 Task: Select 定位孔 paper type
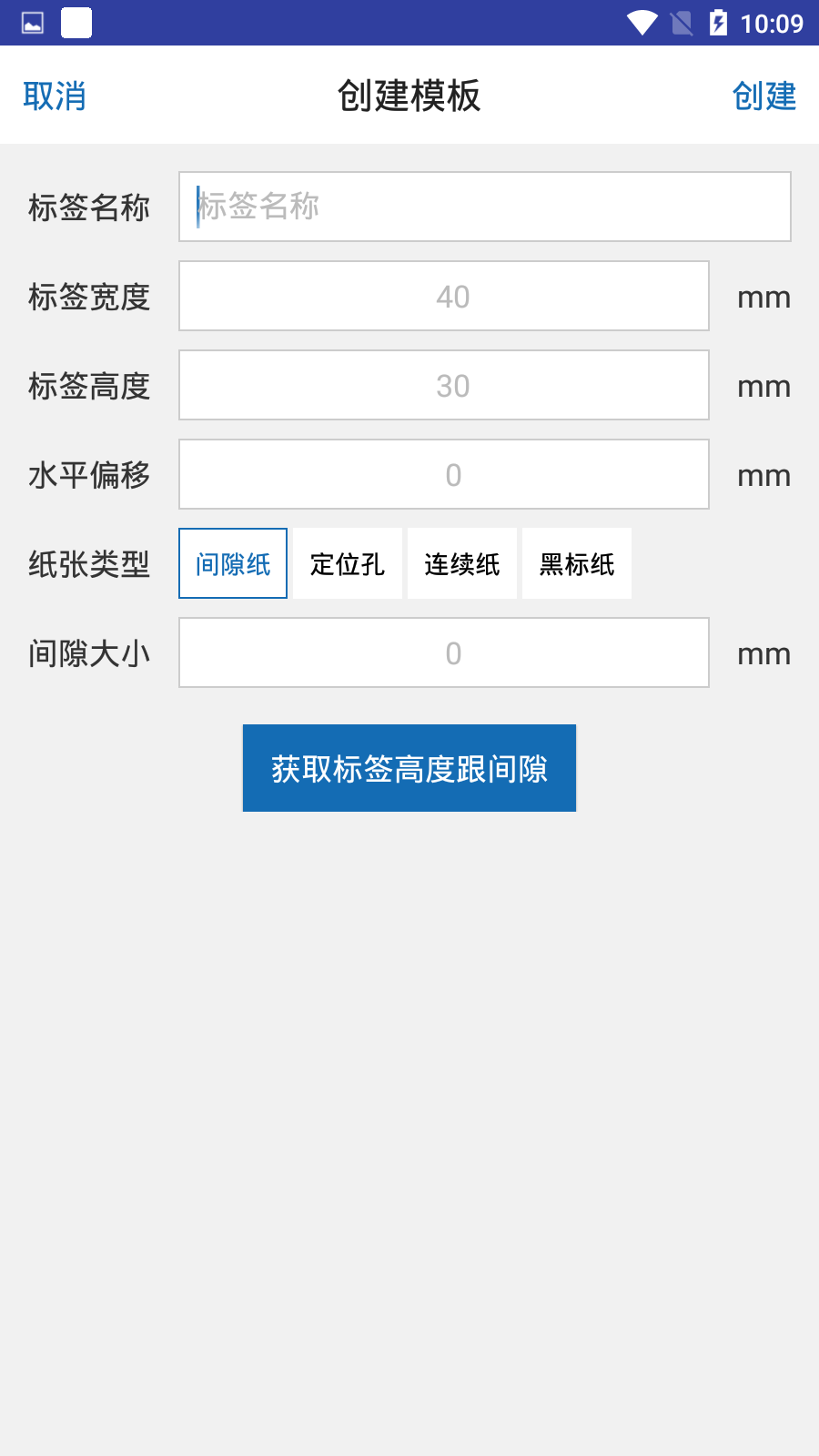pyautogui.click(x=348, y=563)
